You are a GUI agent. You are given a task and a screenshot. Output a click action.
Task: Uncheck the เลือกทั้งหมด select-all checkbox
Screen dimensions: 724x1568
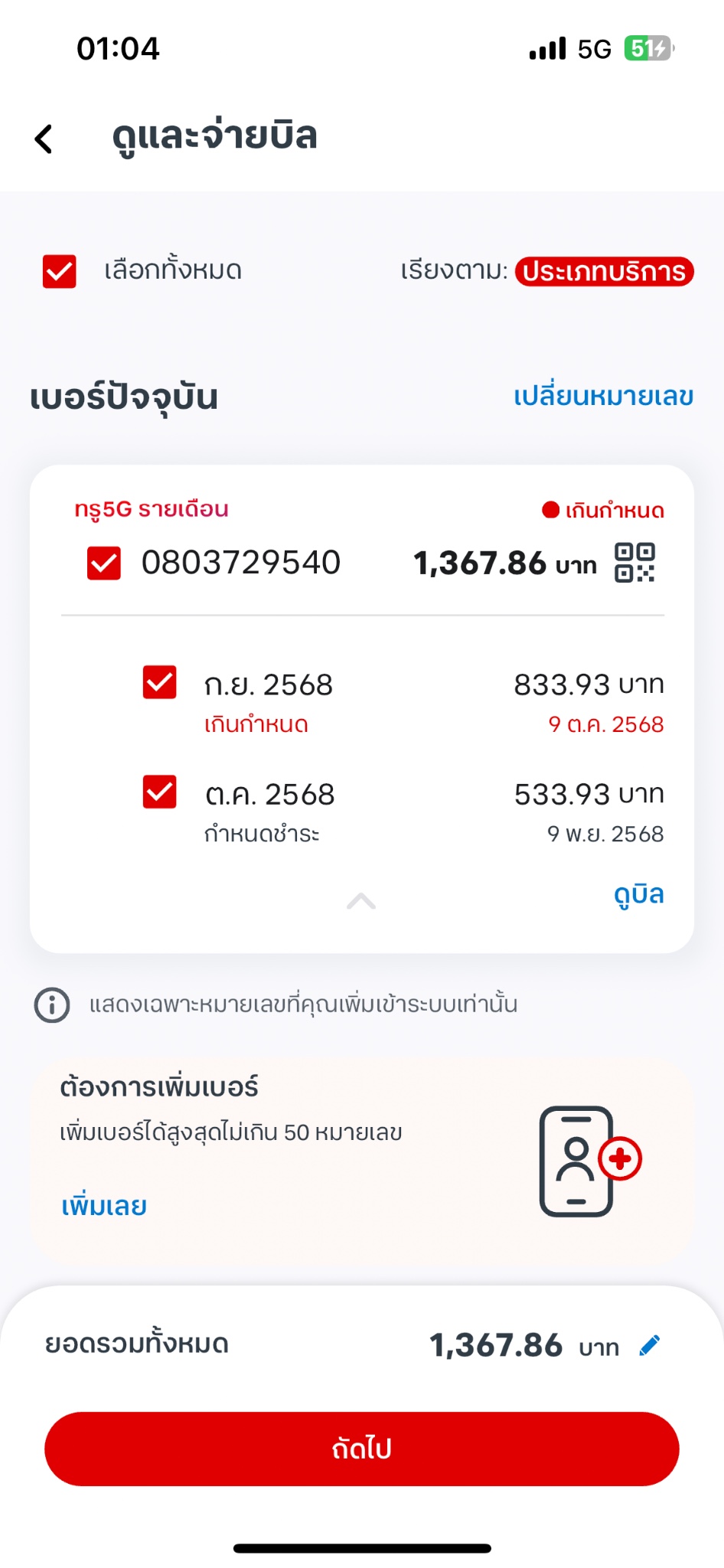[60, 272]
